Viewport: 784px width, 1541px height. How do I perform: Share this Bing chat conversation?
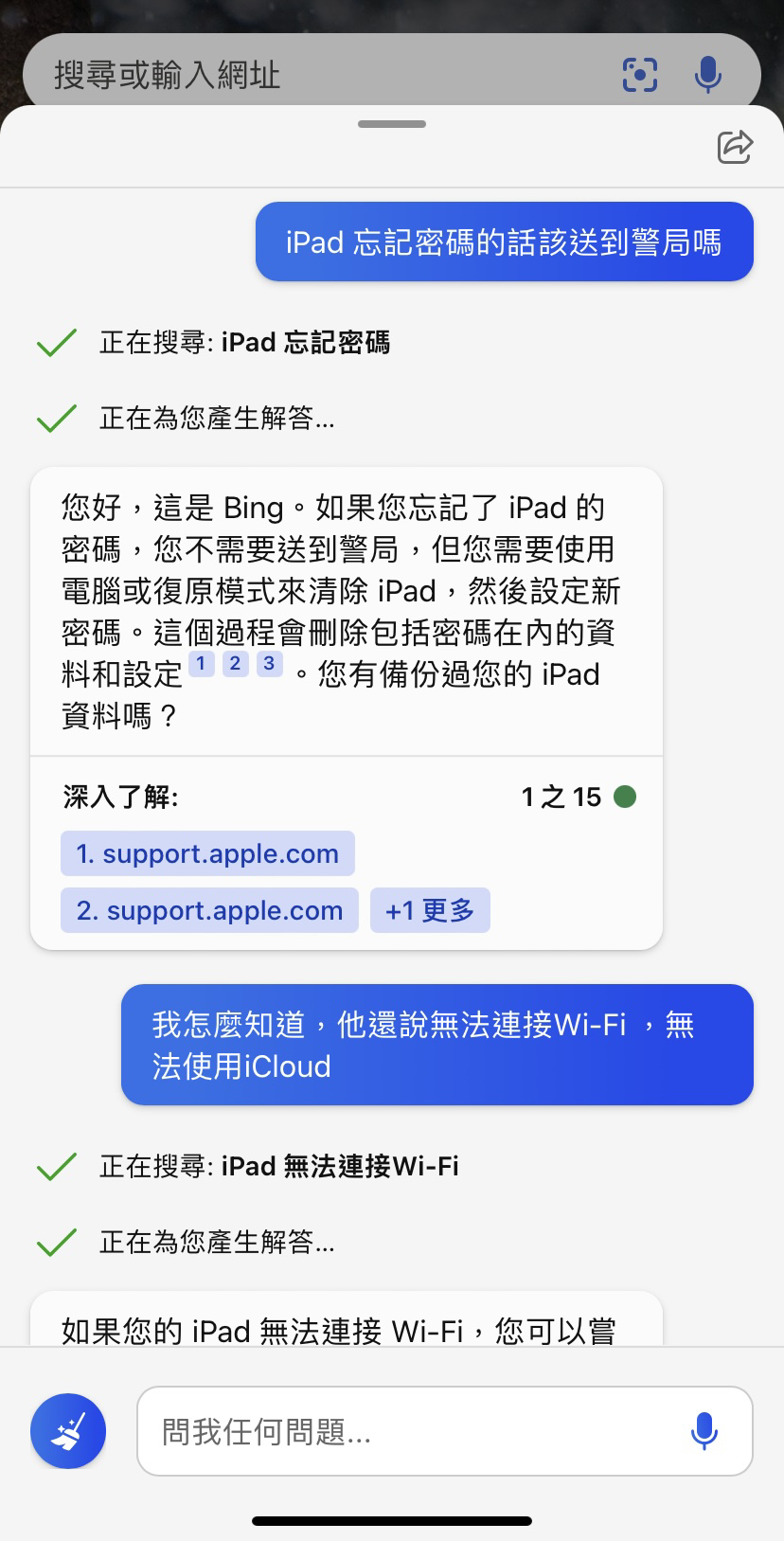point(735,147)
